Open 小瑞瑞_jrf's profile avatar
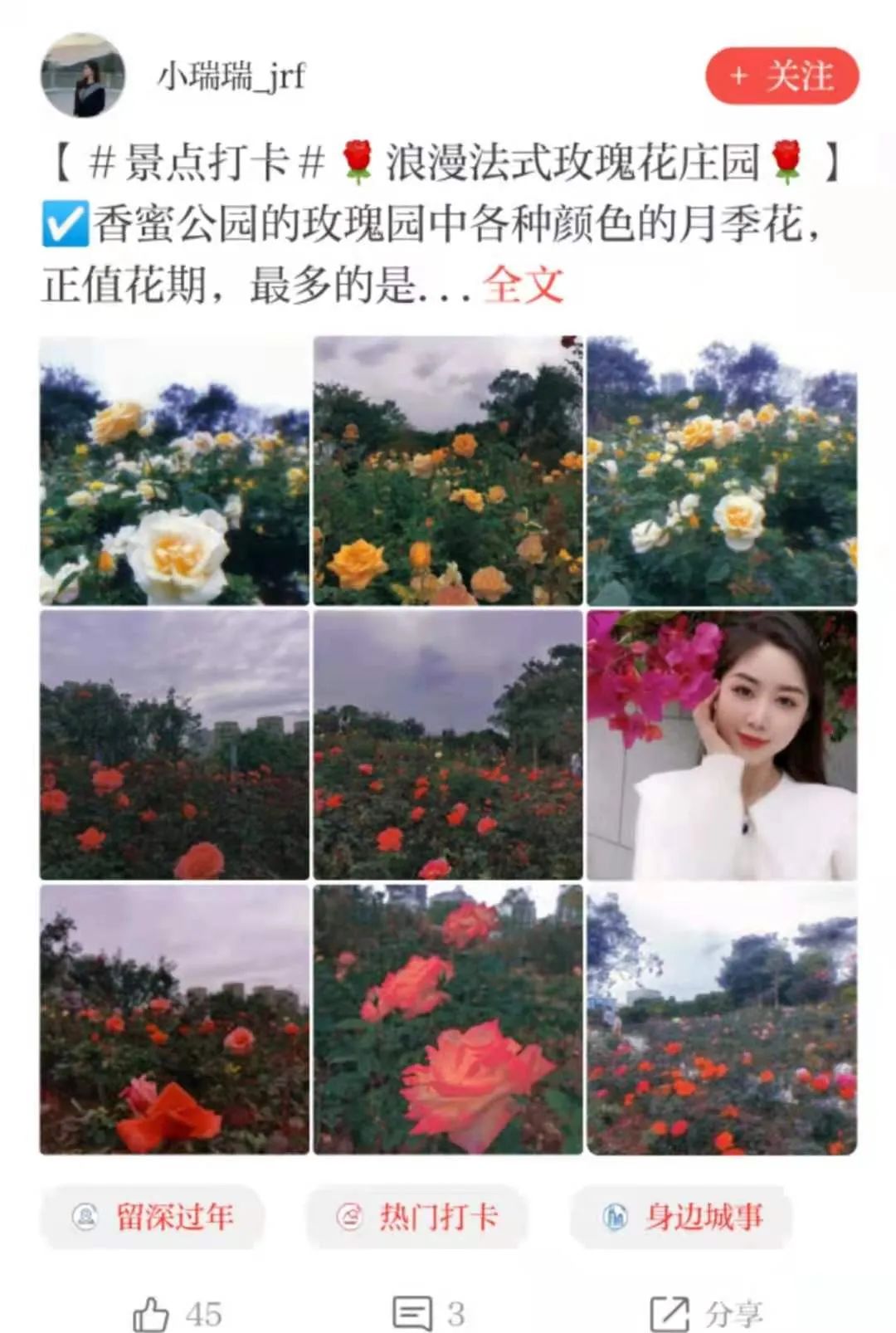Screen dimensions: 896x1333 tap(83, 76)
